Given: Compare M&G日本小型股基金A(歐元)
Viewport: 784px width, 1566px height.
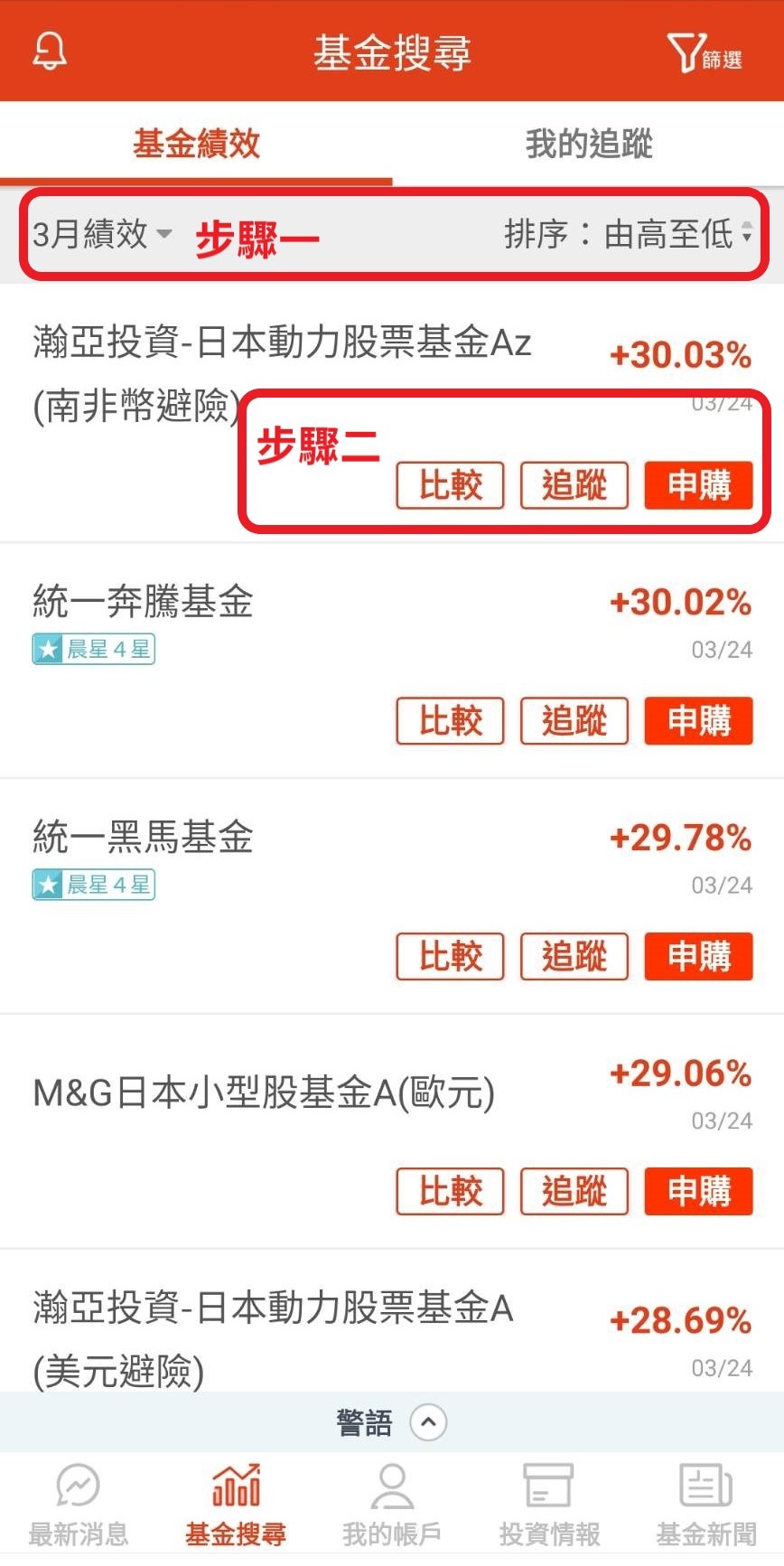Looking at the screenshot, I should coord(450,1192).
